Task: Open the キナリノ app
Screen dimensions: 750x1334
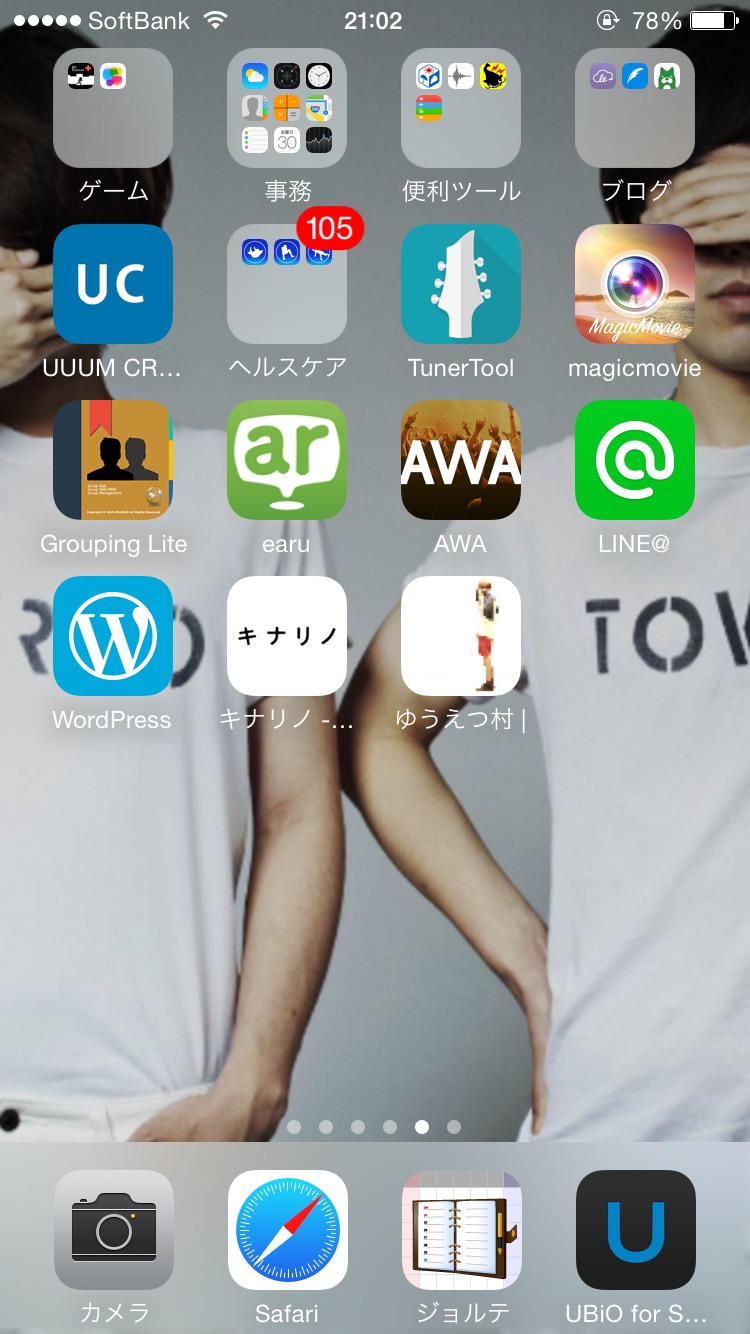Action: pyautogui.click(x=287, y=636)
